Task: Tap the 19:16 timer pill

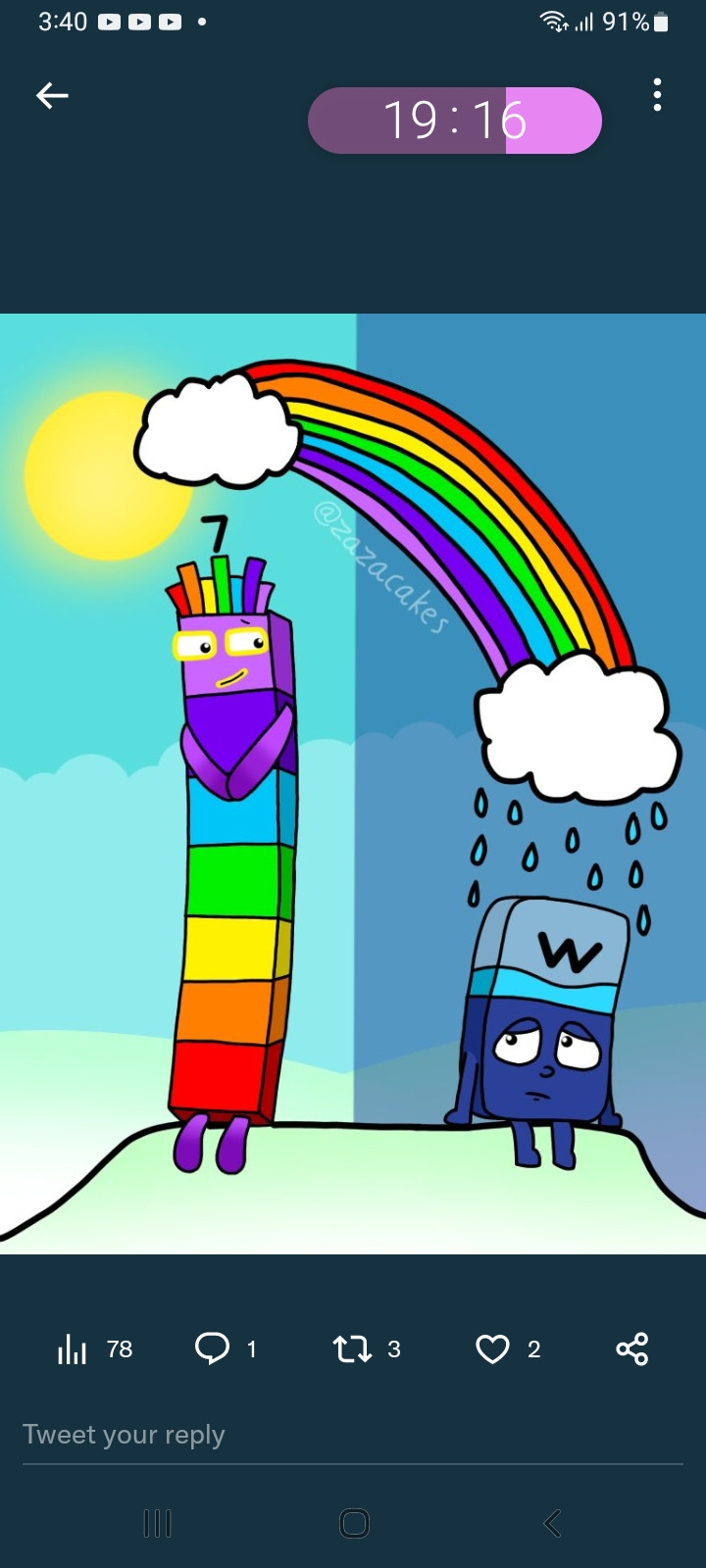Action: click(x=454, y=121)
